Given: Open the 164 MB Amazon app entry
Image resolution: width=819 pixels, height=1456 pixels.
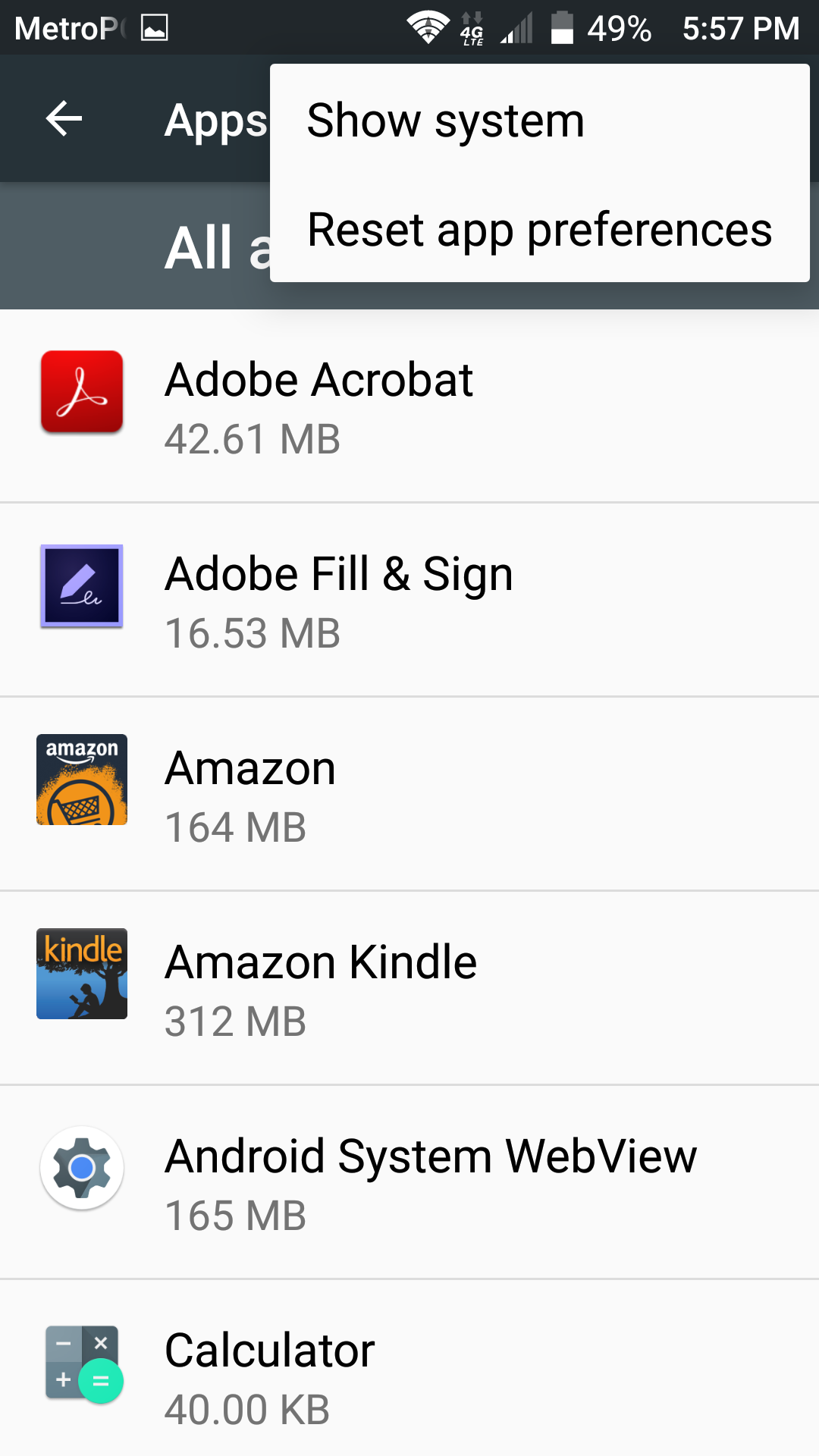Looking at the screenshot, I should (x=409, y=794).
